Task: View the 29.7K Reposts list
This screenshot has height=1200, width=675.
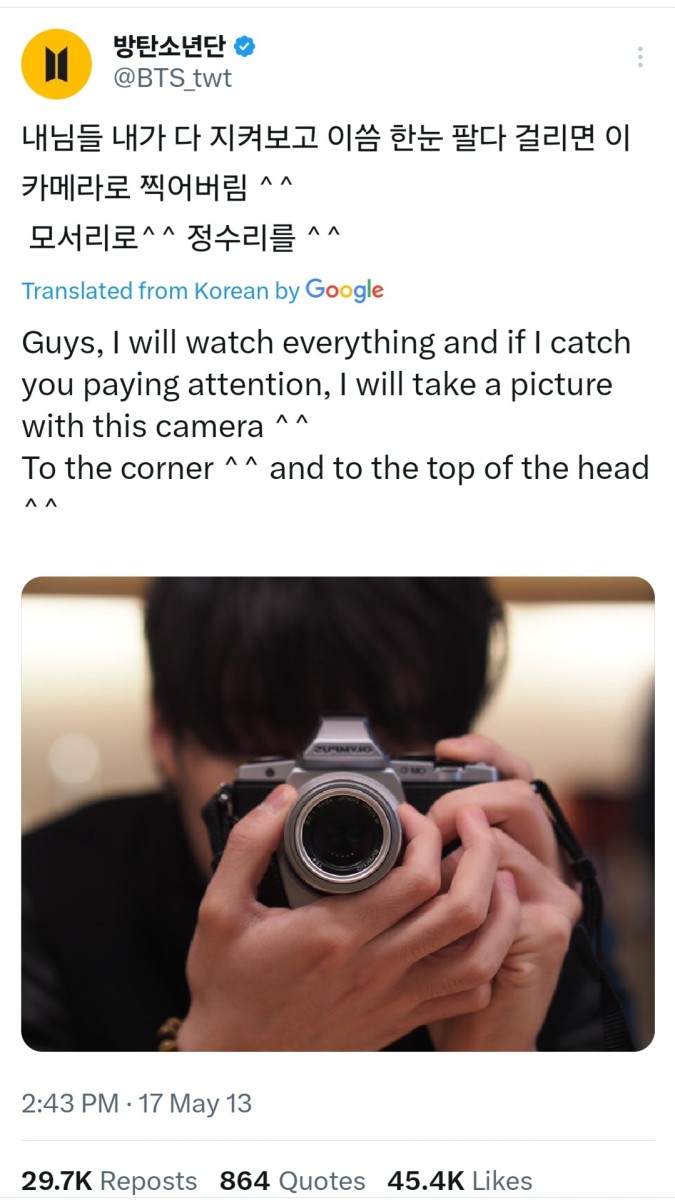Action: (109, 1181)
